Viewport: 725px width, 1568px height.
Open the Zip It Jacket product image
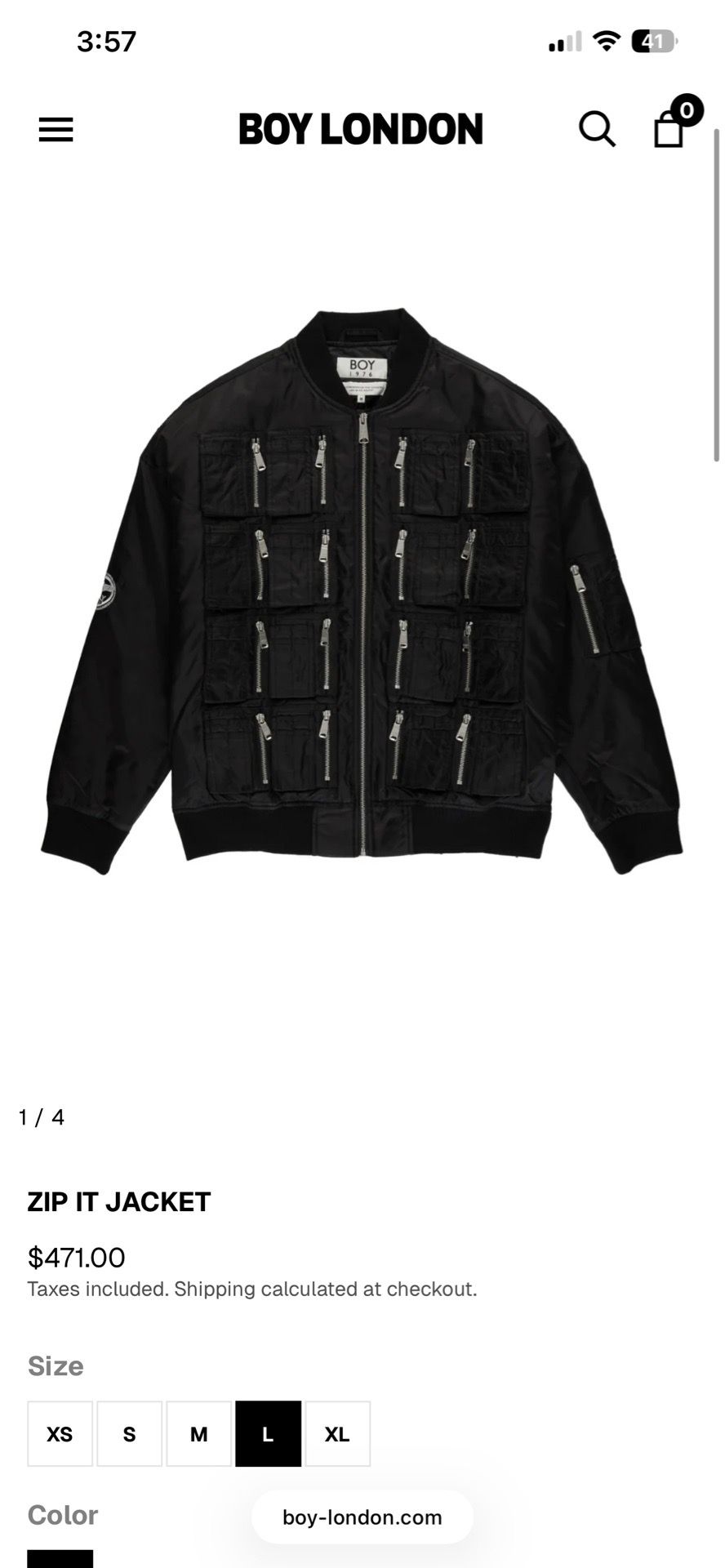click(362, 591)
